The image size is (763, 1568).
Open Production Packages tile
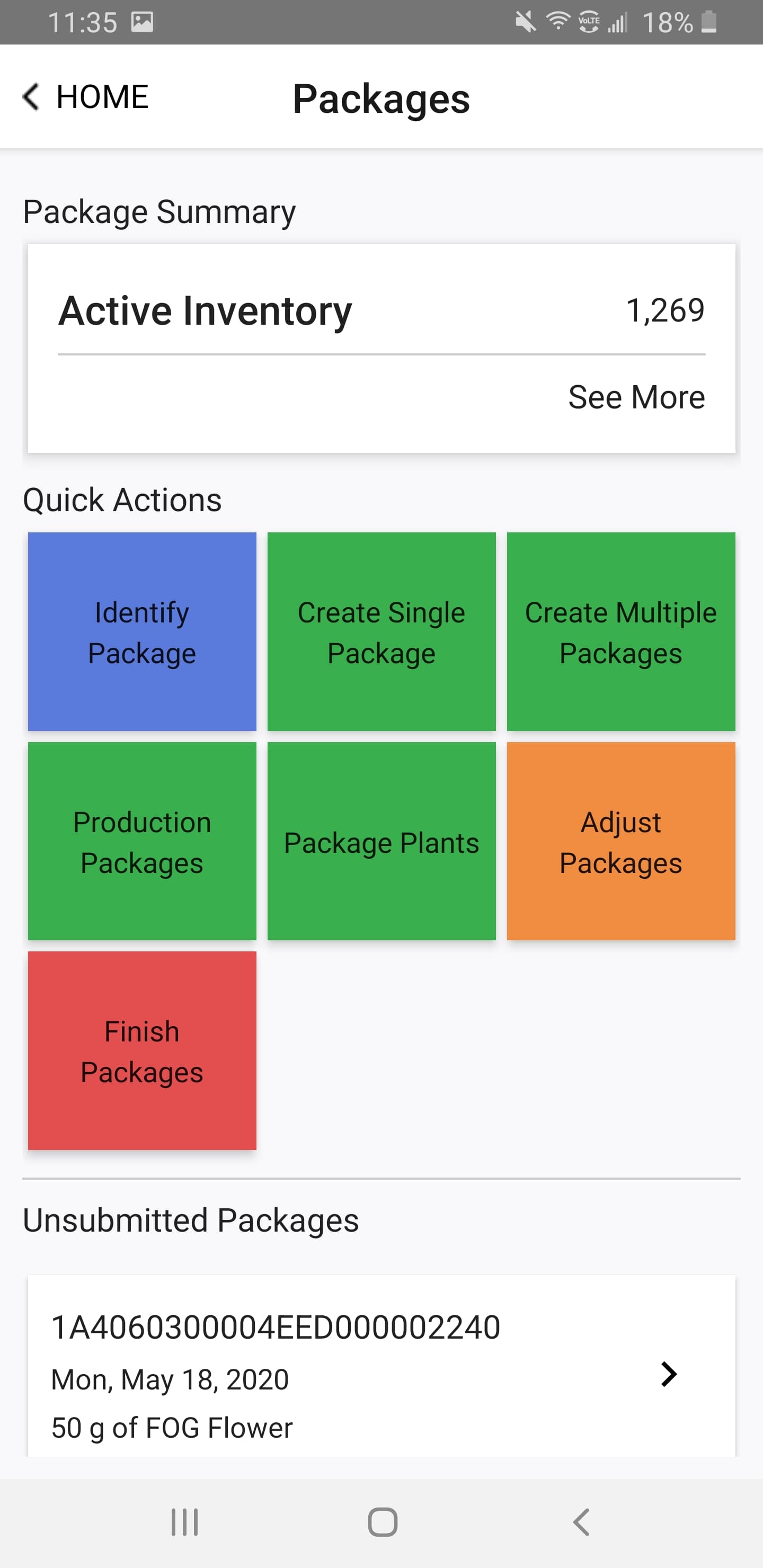pyautogui.click(x=142, y=841)
